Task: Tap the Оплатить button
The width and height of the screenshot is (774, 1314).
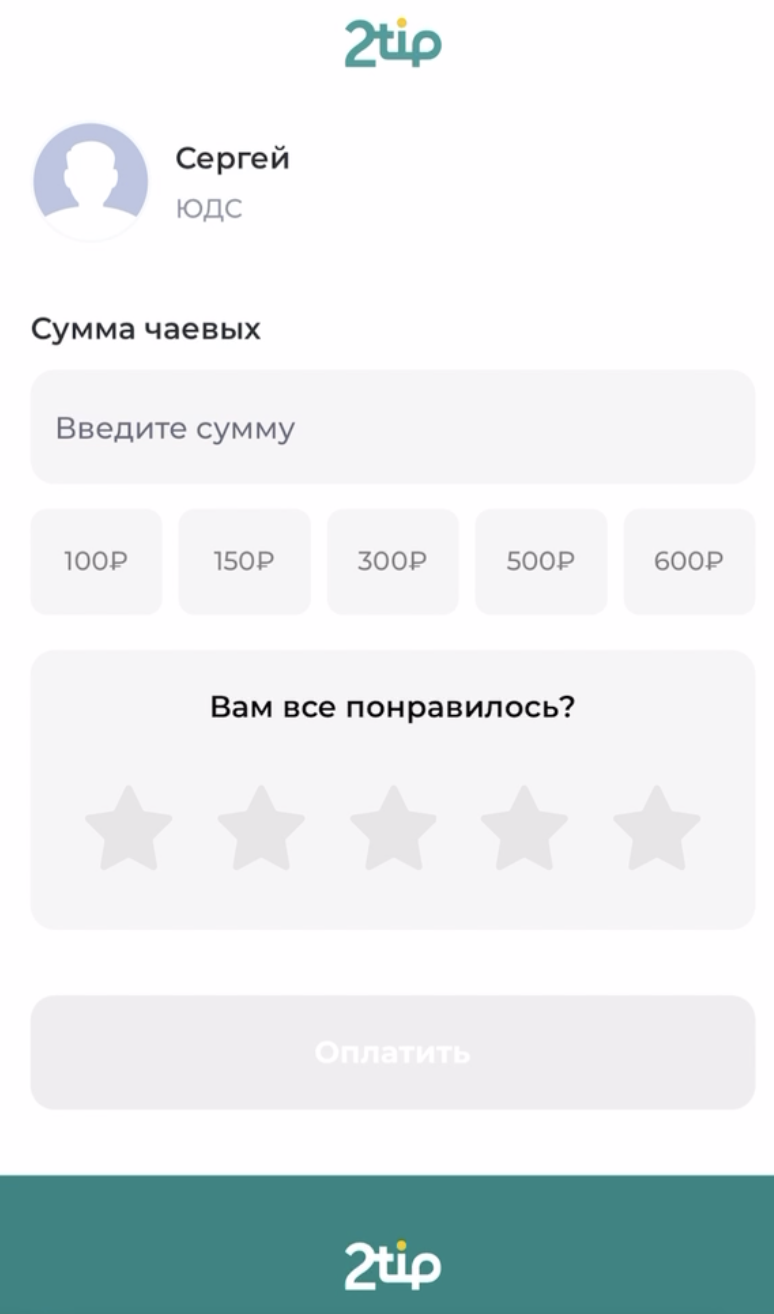Action: [x=392, y=1052]
